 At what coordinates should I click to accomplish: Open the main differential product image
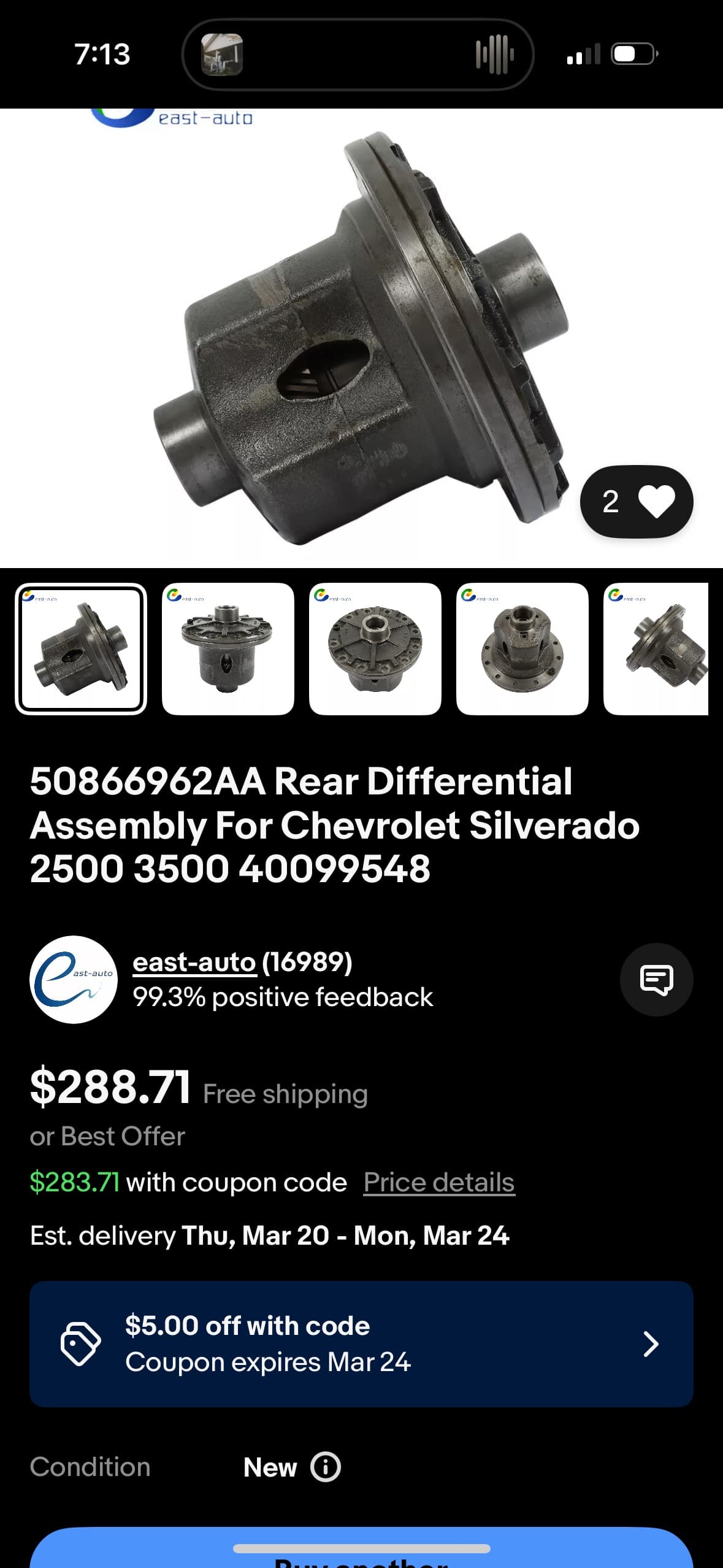point(361,338)
